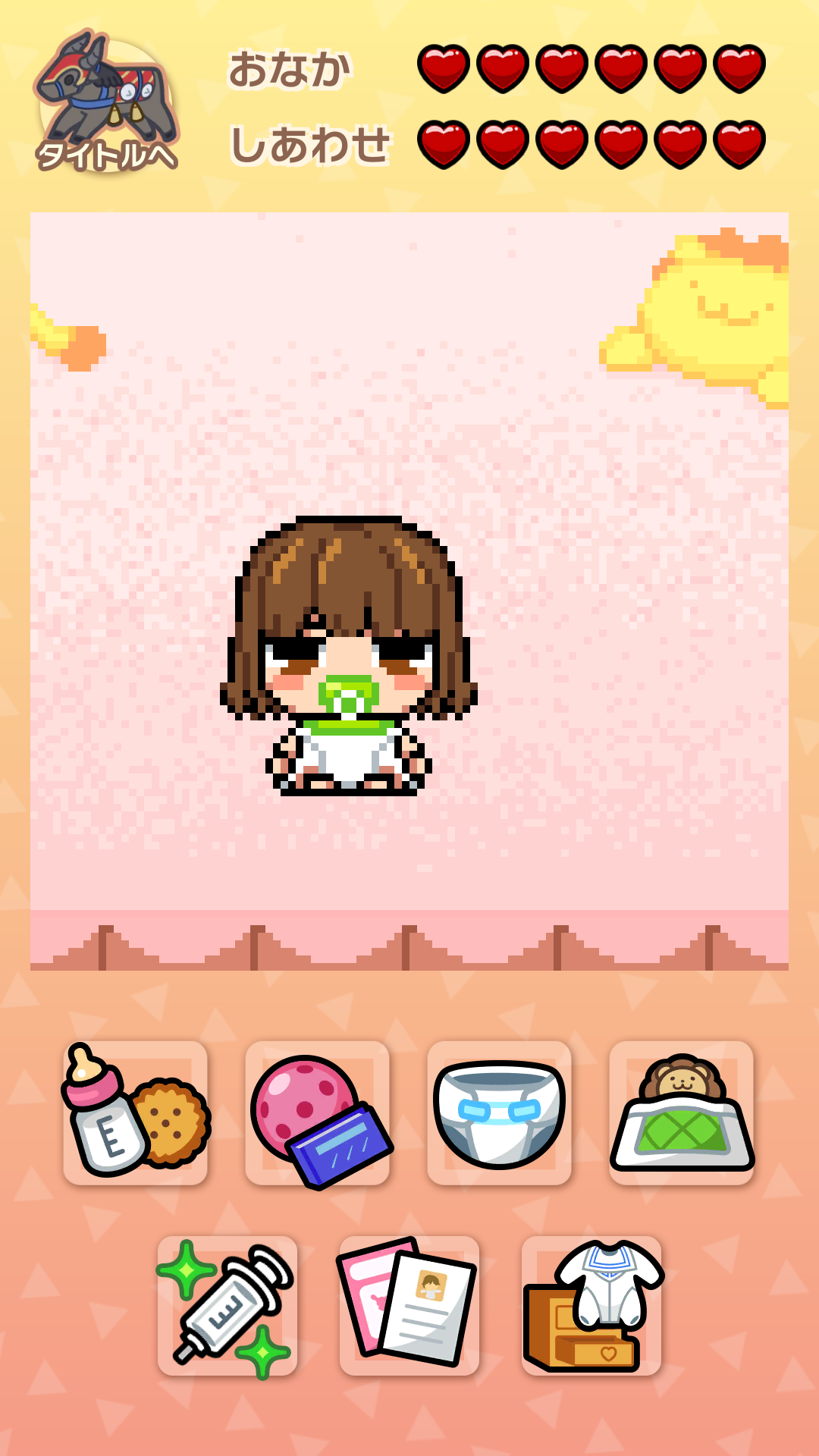Play with the ball and book toys
The image size is (819, 1456).
317,1112
